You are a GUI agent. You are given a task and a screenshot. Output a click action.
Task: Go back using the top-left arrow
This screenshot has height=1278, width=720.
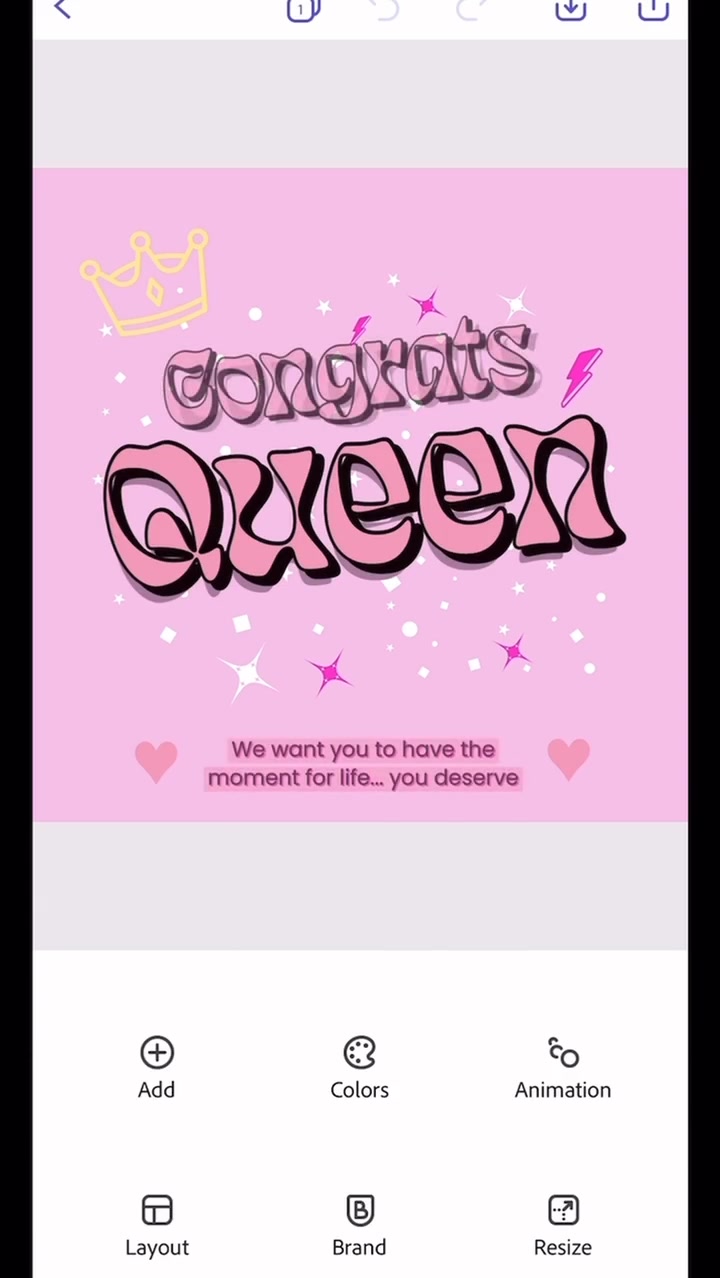pos(62,10)
